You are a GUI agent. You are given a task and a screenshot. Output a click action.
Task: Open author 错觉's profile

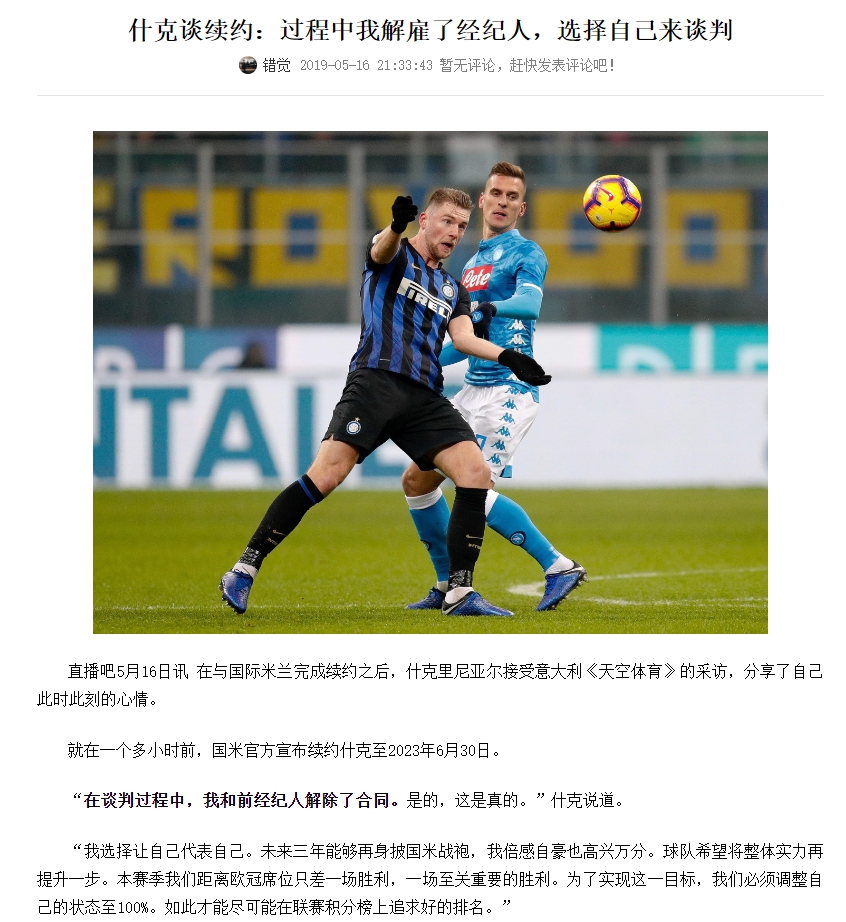tap(275, 65)
